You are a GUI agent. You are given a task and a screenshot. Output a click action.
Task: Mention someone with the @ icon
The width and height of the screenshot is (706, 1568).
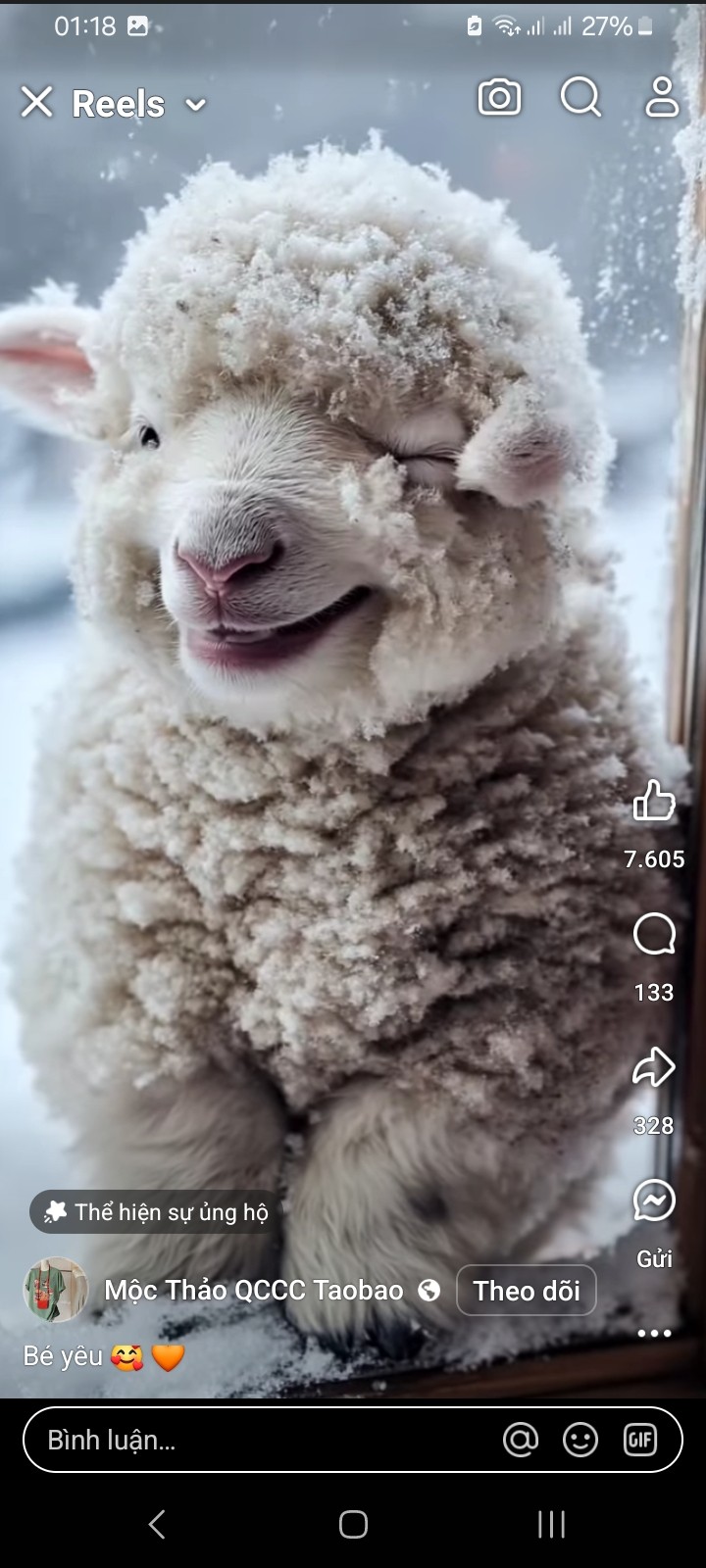coord(521,1440)
